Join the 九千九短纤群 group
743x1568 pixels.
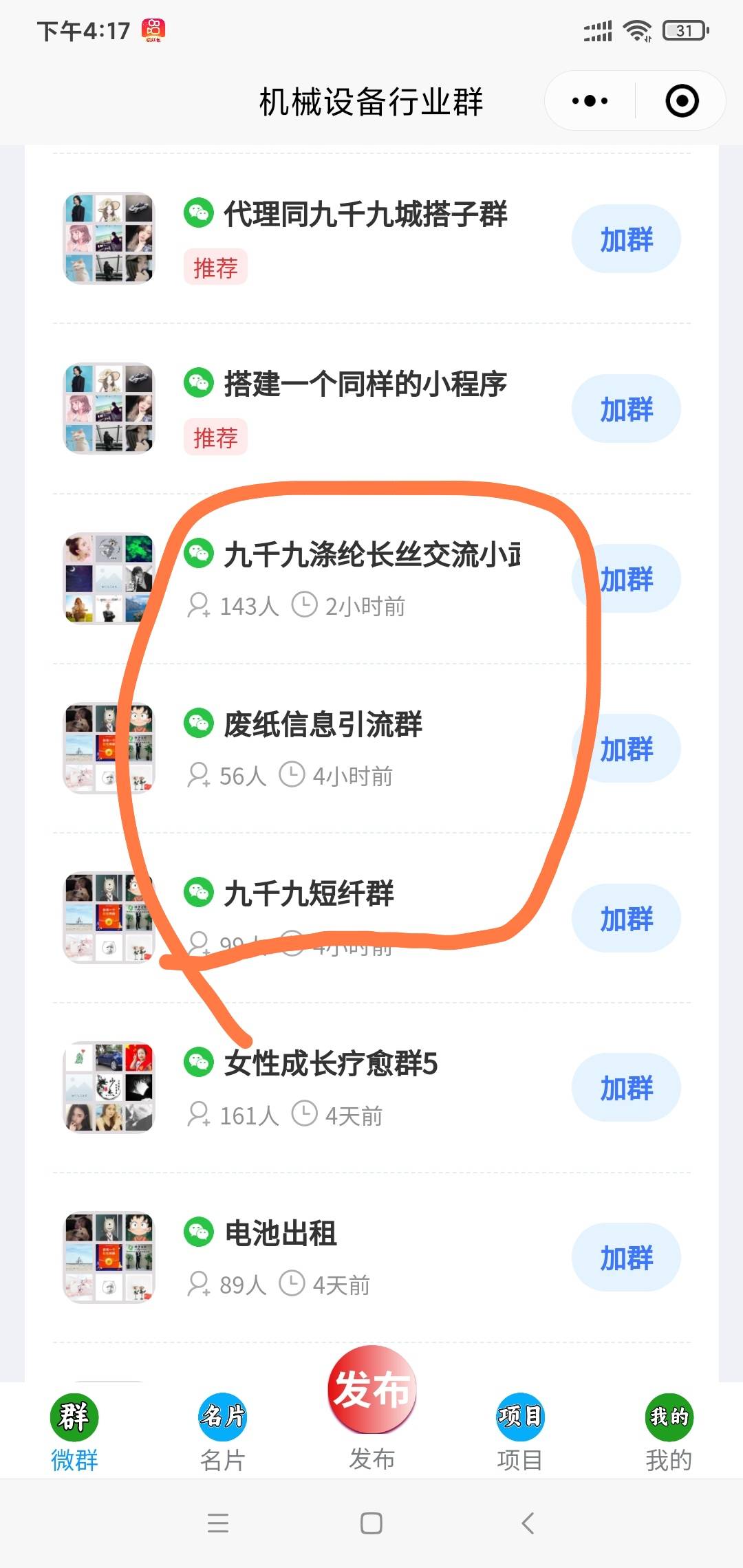point(626,918)
